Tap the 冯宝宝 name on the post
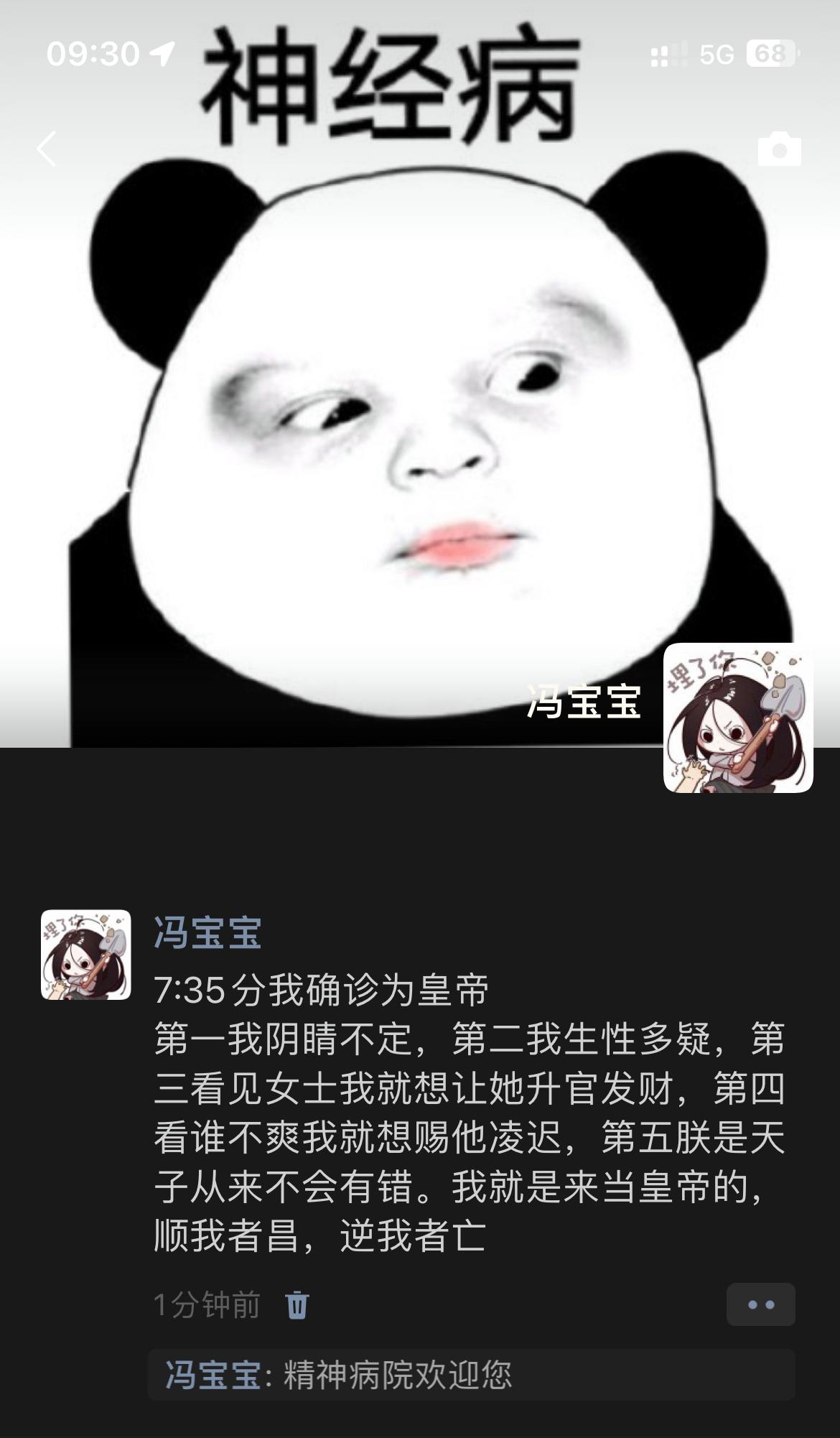Viewport: 840px width, 1438px height. tap(207, 933)
